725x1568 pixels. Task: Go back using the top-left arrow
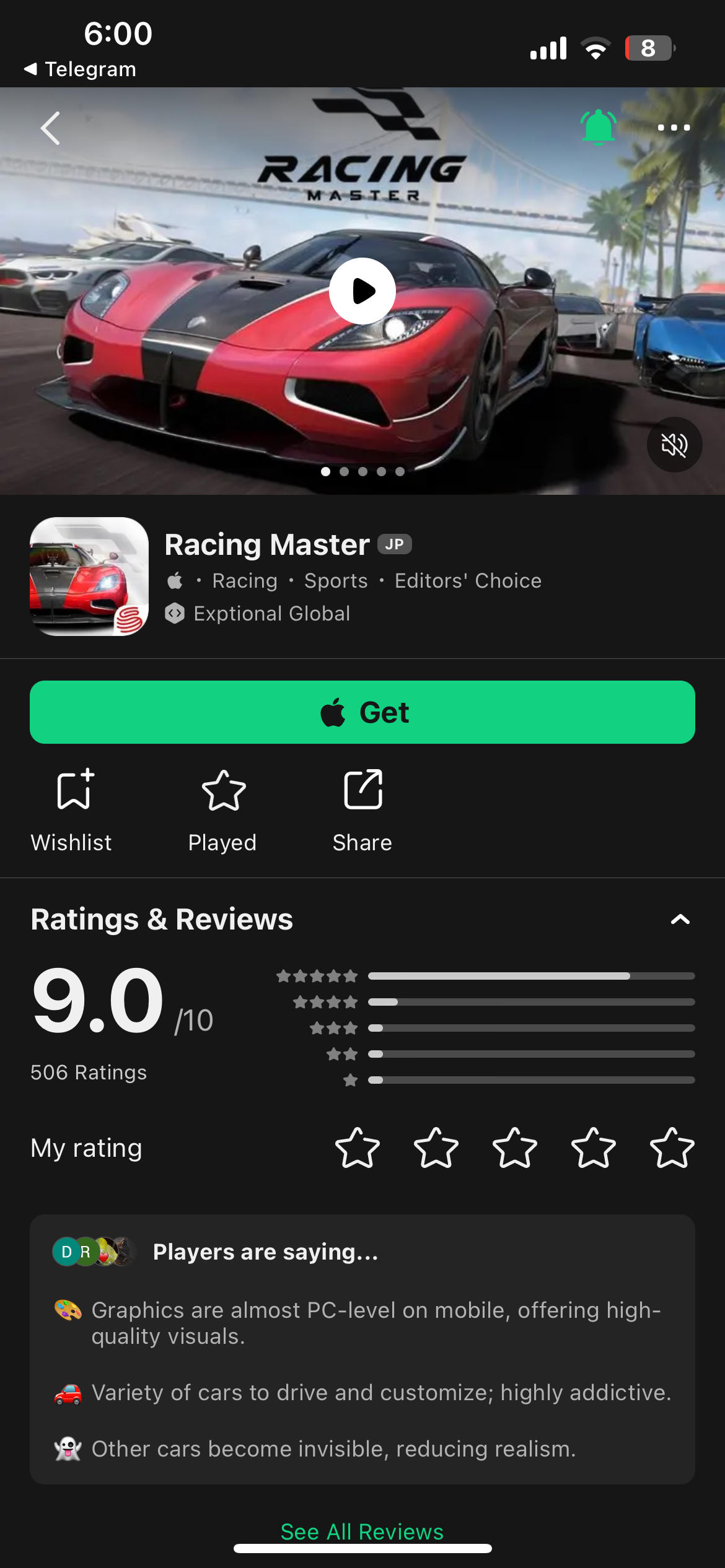click(x=51, y=128)
